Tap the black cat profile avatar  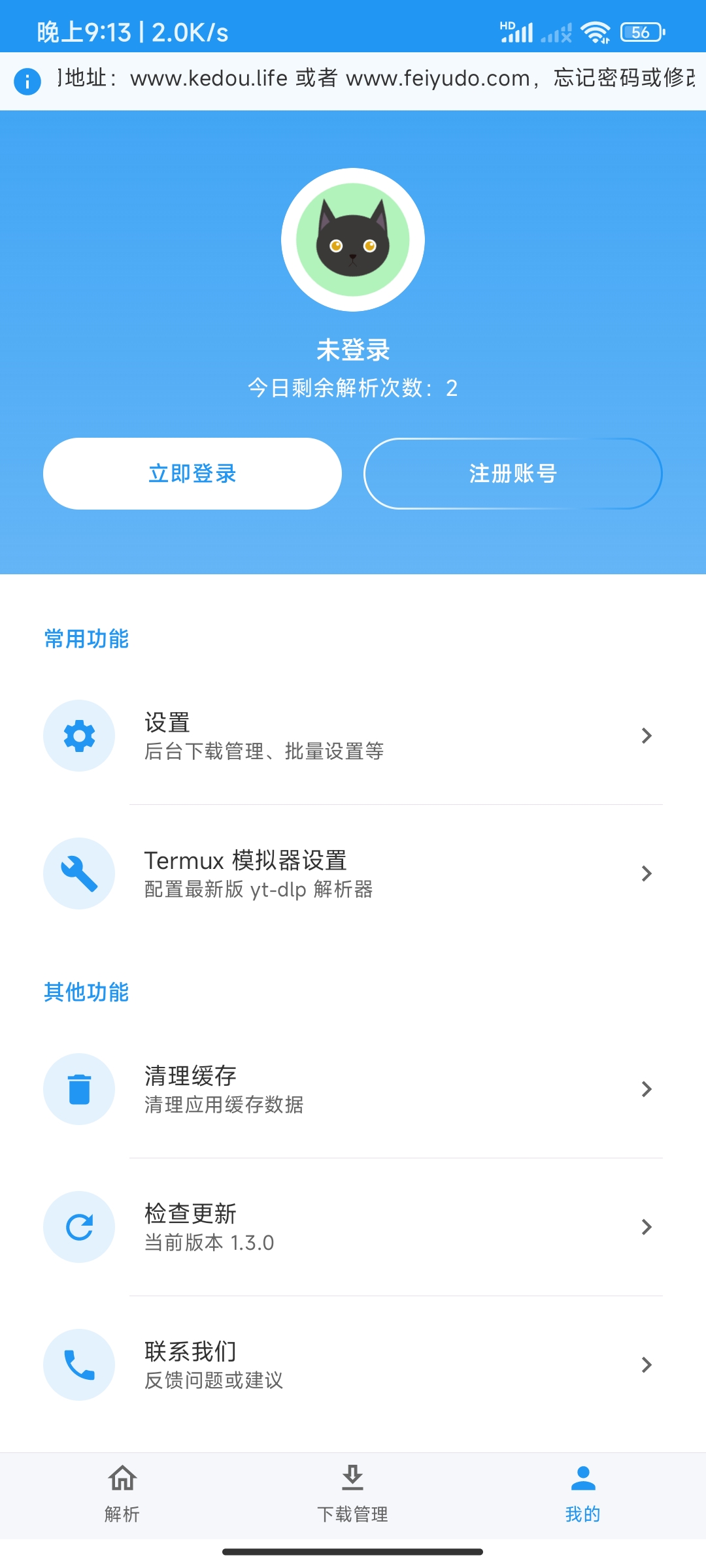(353, 240)
